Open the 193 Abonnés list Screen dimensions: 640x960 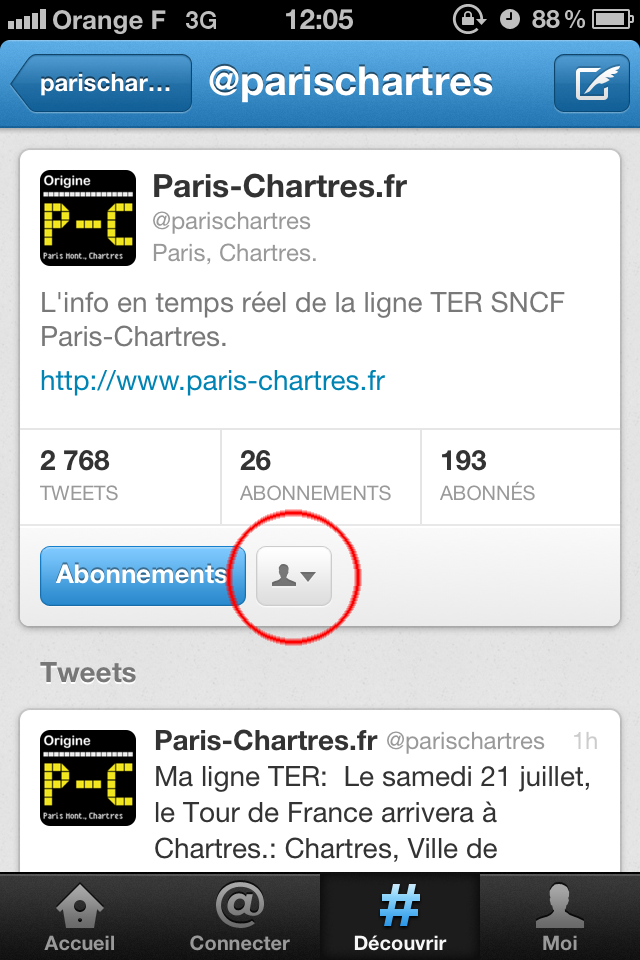pyautogui.click(x=520, y=476)
